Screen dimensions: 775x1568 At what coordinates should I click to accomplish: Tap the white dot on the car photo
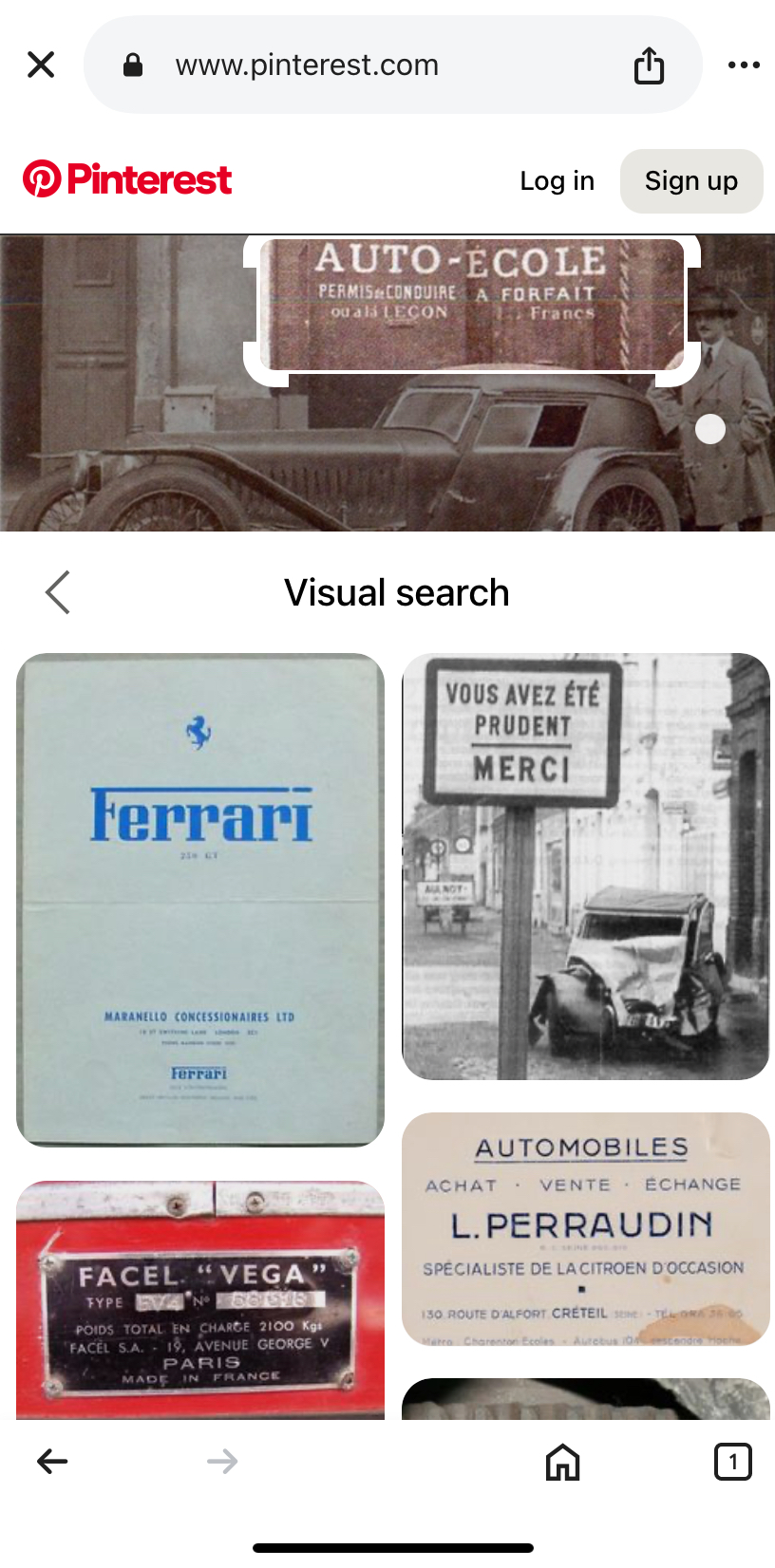(x=710, y=429)
